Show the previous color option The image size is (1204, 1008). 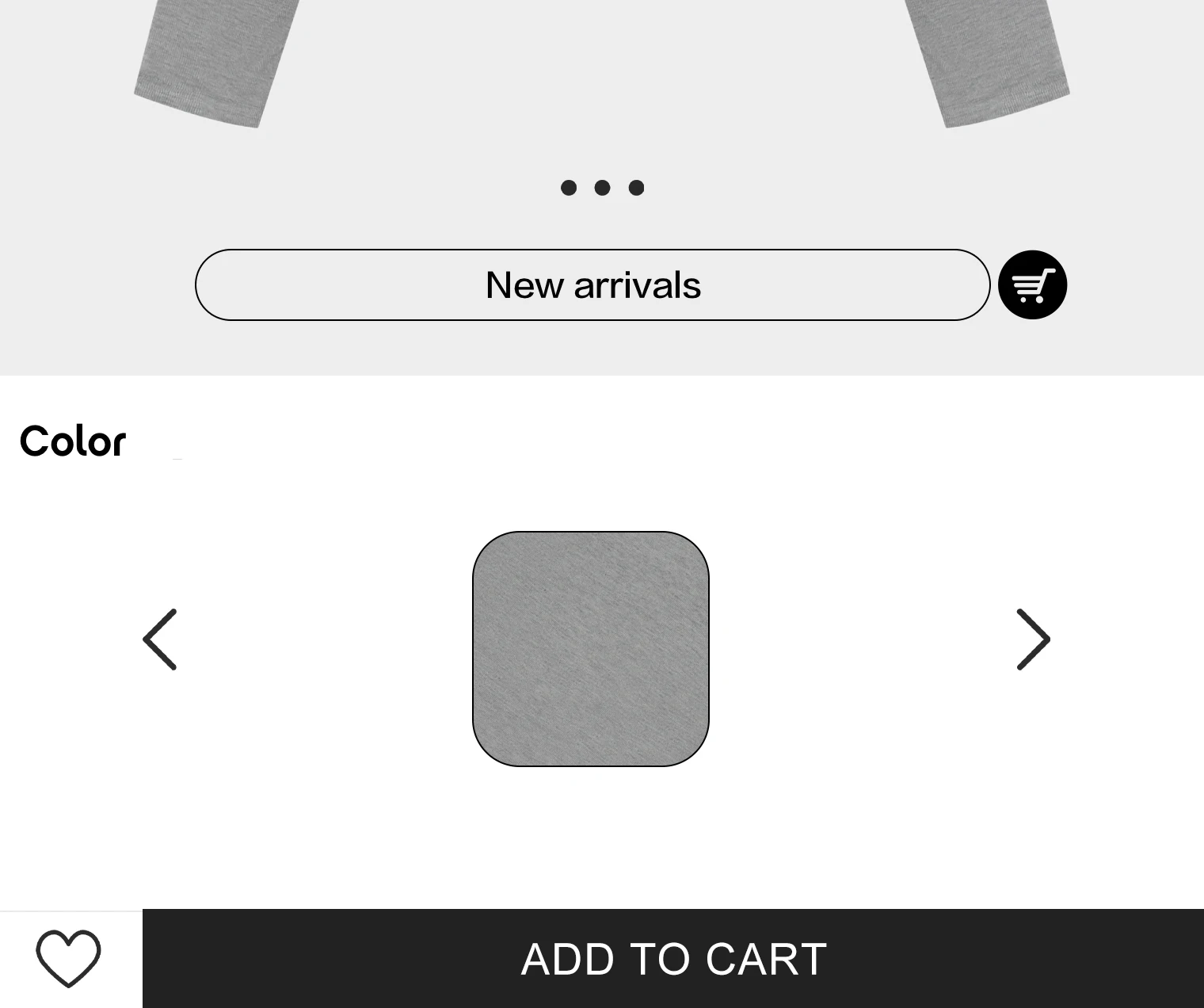click(x=160, y=640)
